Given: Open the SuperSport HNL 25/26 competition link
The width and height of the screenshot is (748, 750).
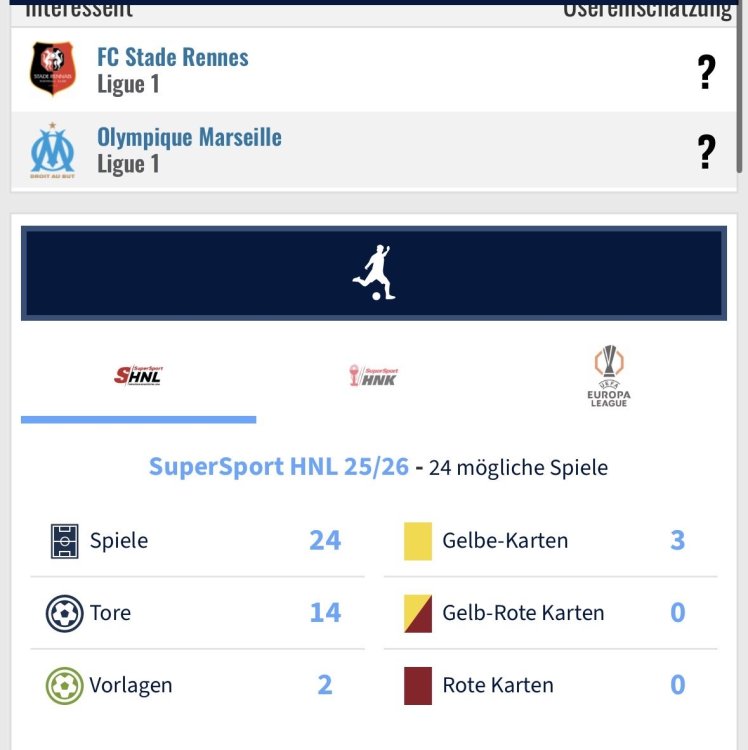Looking at the screenshot, I should (x=278, y=467).
